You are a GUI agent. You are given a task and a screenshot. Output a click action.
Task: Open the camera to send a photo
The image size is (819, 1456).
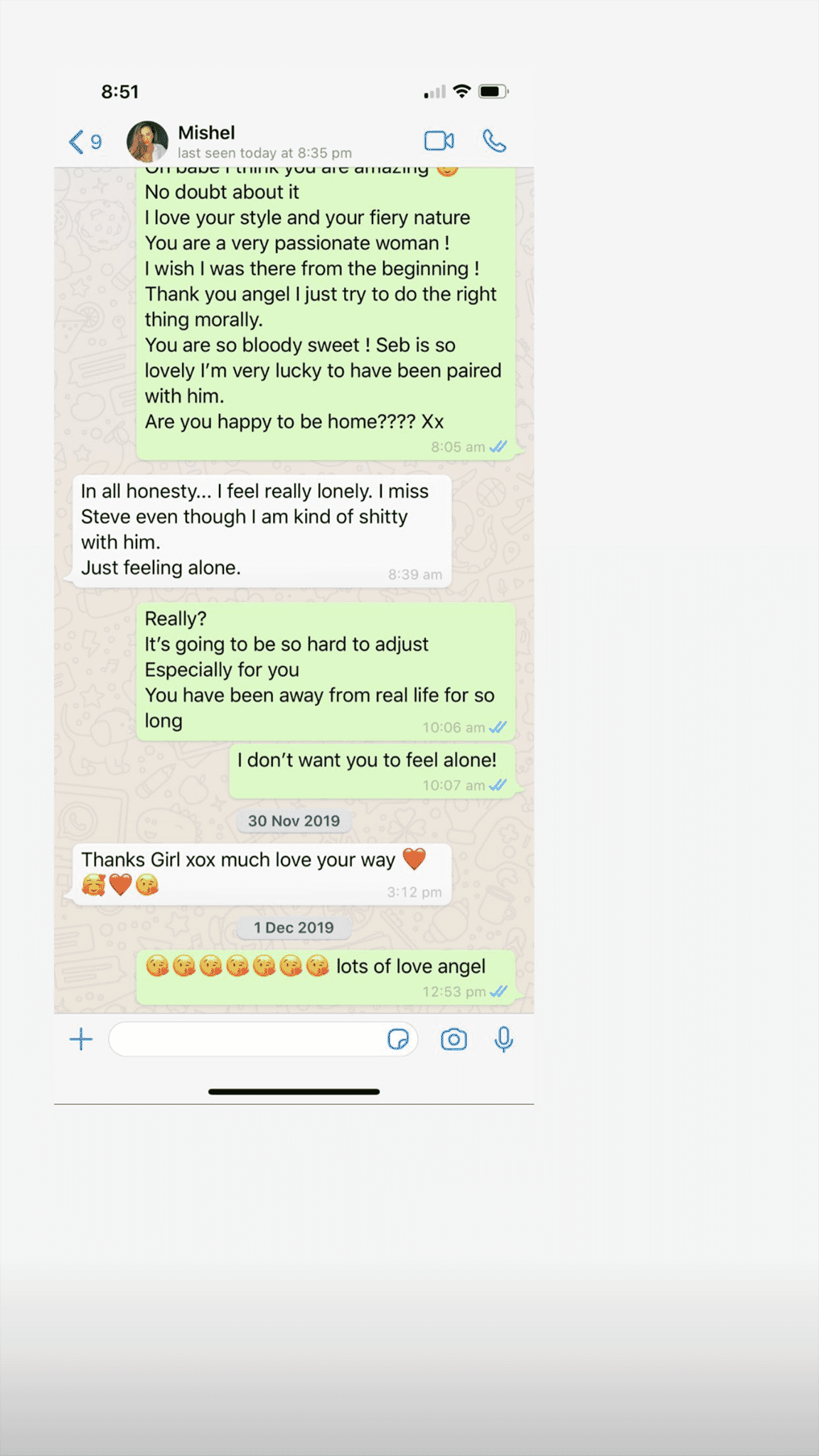454,1039
